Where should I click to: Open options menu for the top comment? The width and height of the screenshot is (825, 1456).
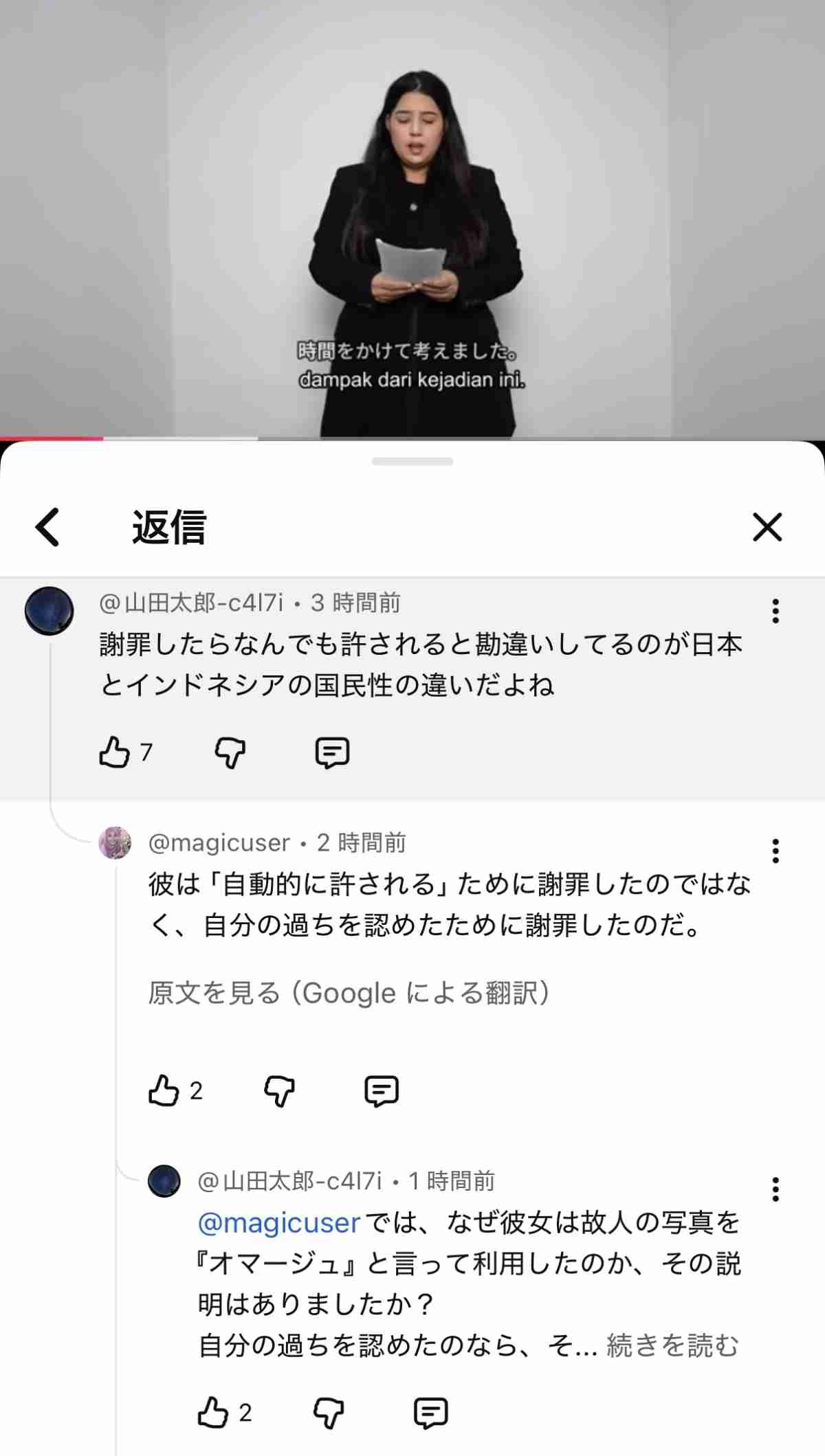(x=776, y=612)
